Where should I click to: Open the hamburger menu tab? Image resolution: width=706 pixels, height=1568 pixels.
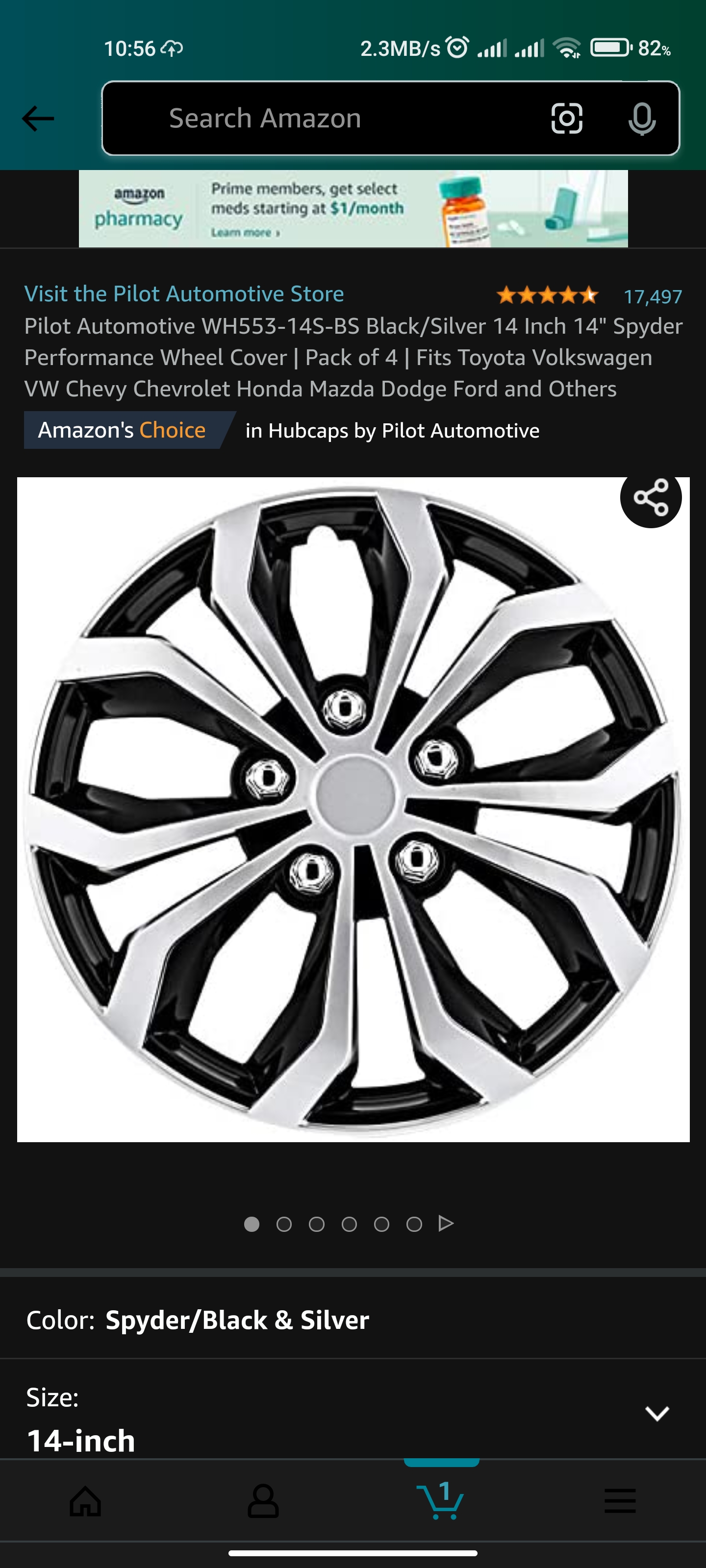pyautogui.click(x=620, y=1501)
